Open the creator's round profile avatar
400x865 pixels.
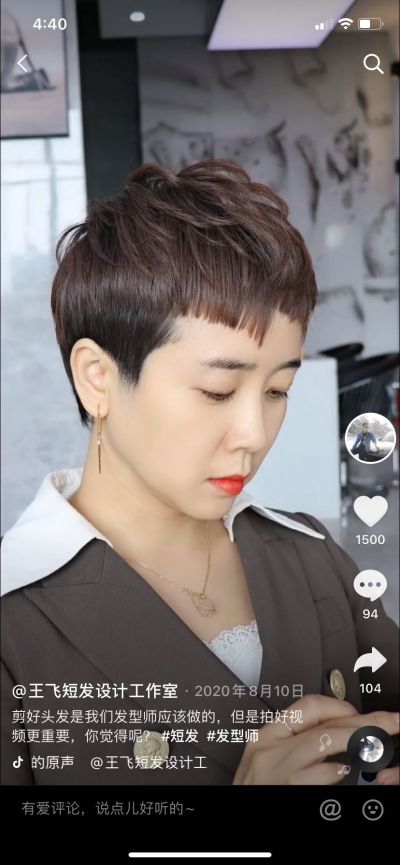click(x=370, y=438)
